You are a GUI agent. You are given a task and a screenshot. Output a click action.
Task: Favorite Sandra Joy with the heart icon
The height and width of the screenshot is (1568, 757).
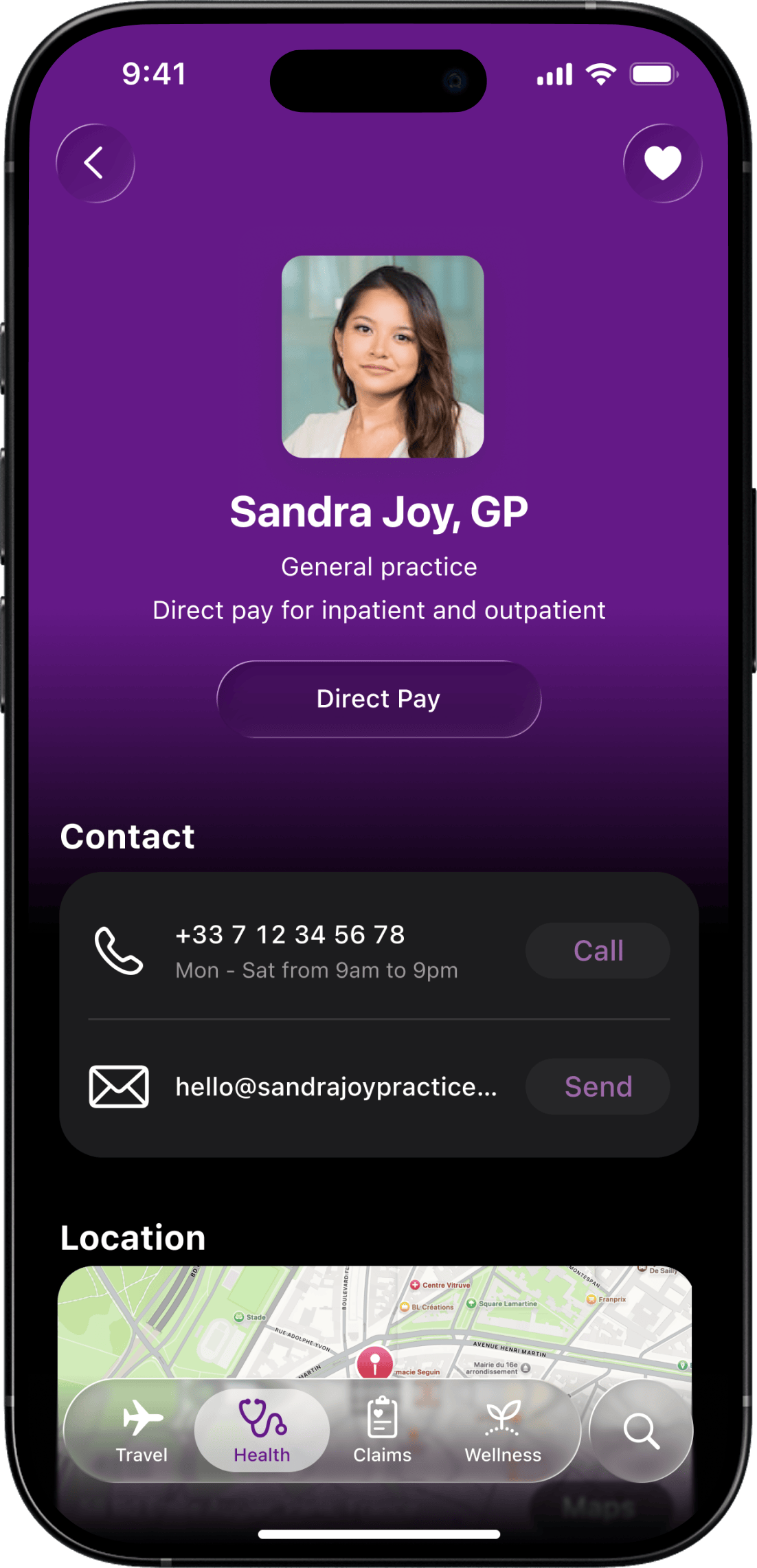point(662,164)
